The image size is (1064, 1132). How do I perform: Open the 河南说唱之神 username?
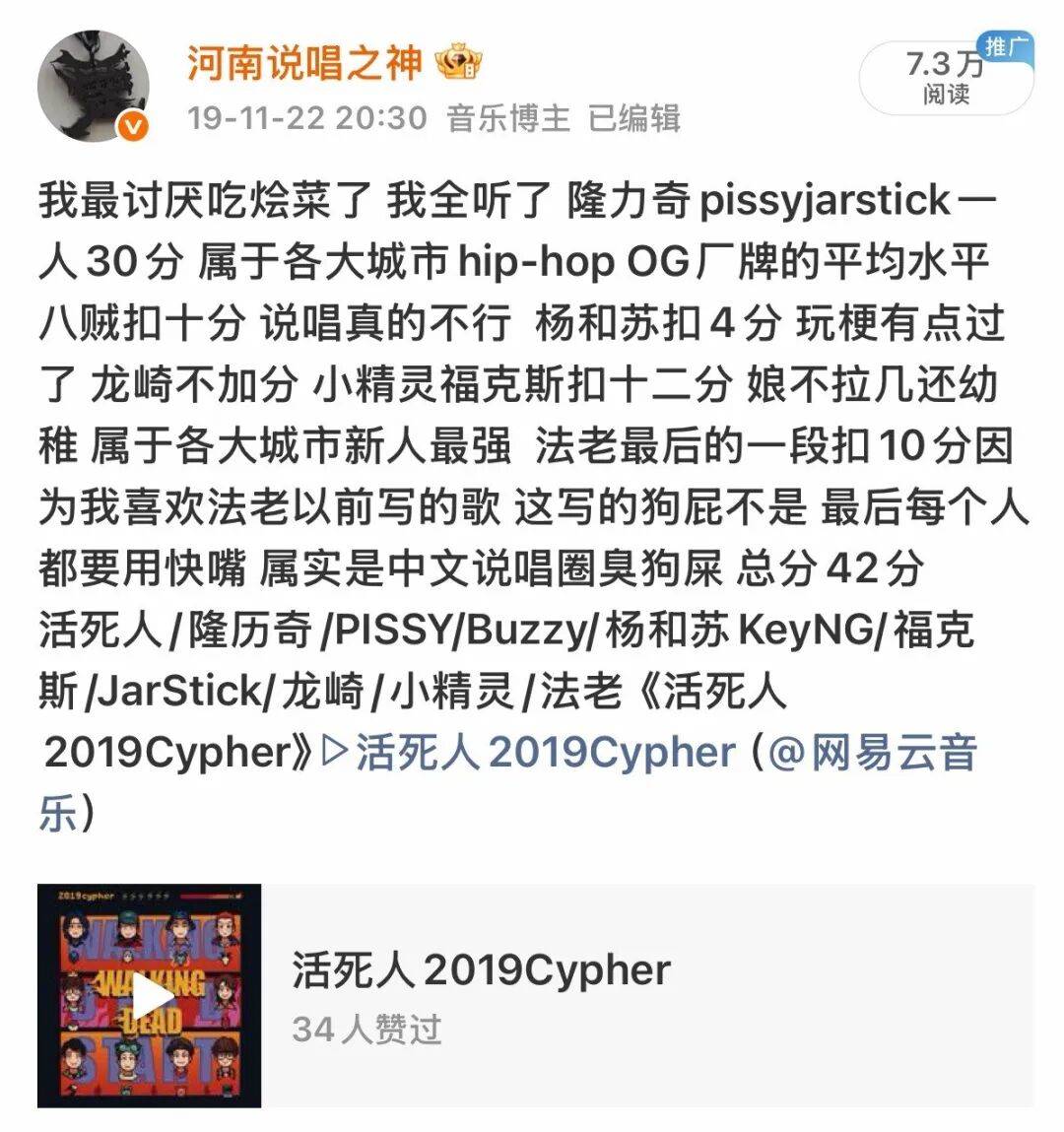point(304,65)
